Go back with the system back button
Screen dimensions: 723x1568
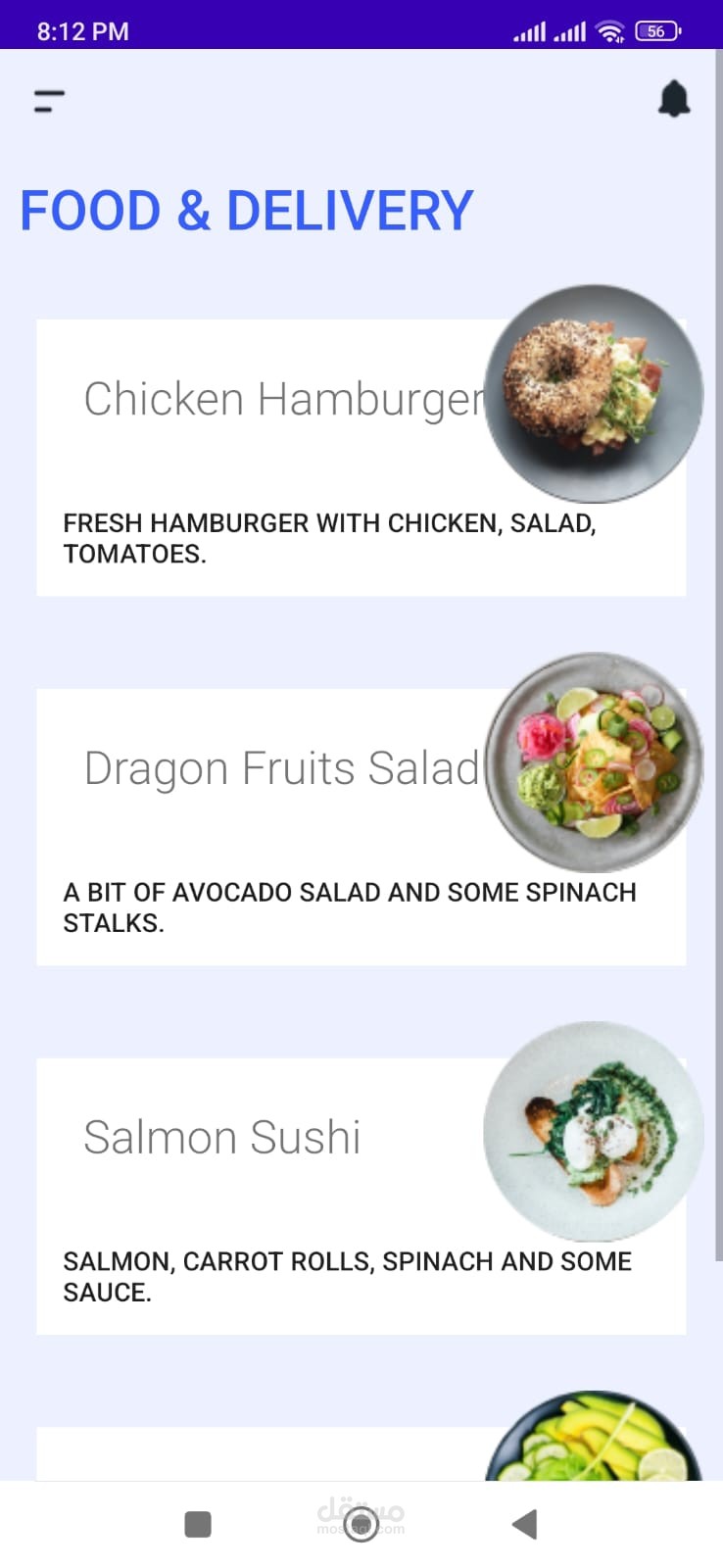click(525, 1524)
